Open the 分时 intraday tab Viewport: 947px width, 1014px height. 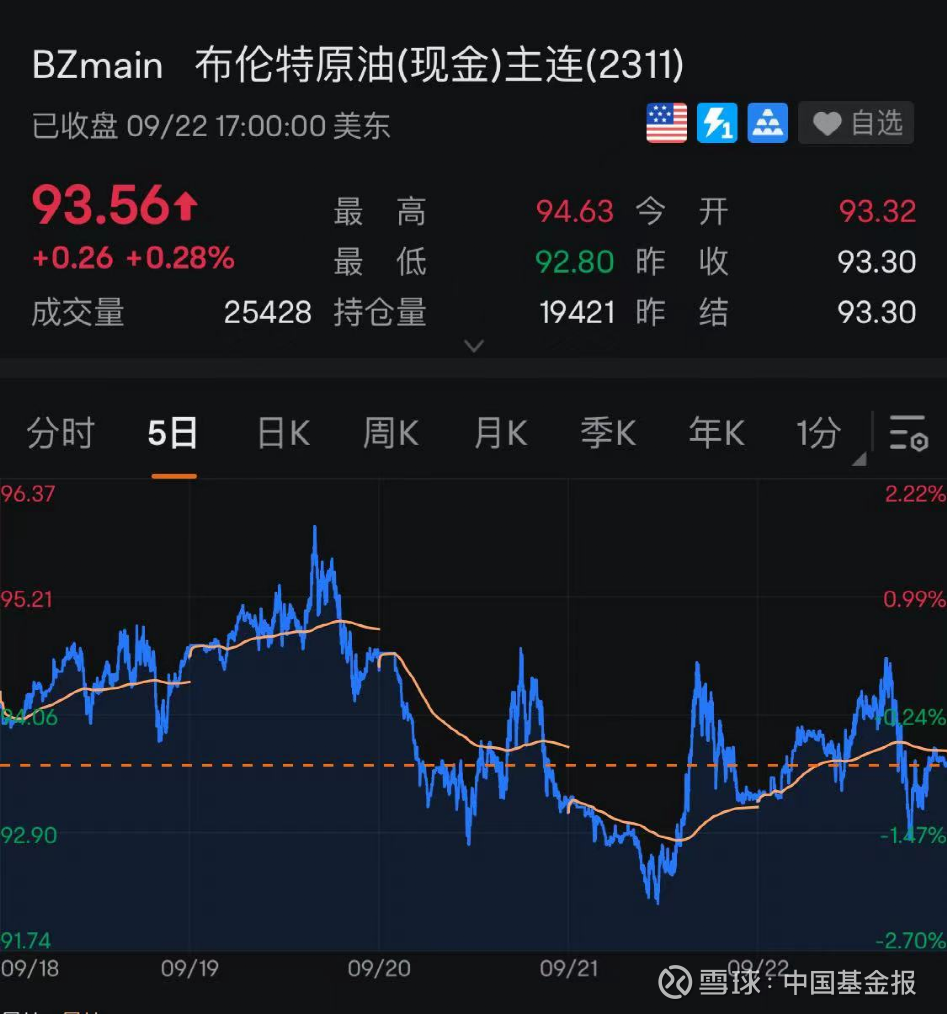[x=58, y=432]
